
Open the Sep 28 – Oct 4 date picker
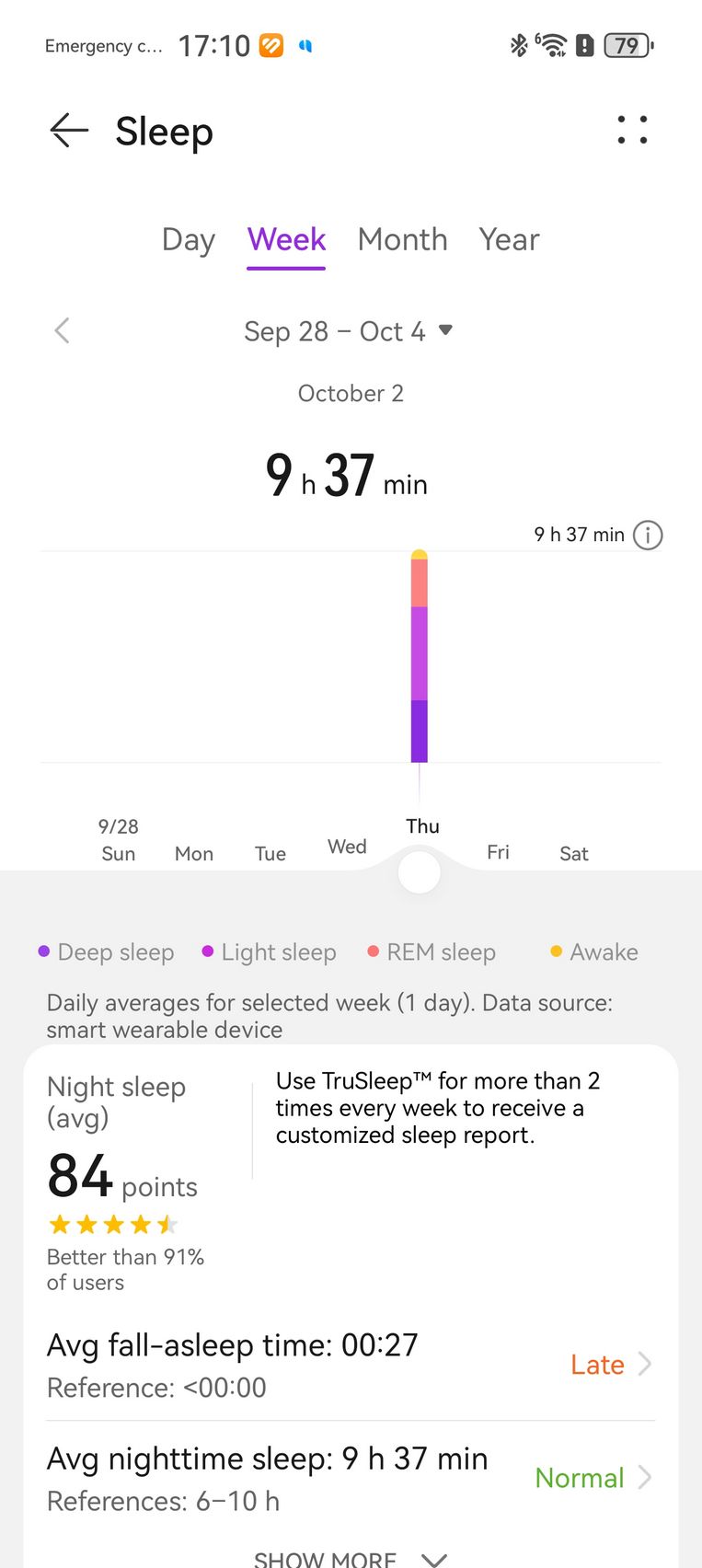pos(349,330)
